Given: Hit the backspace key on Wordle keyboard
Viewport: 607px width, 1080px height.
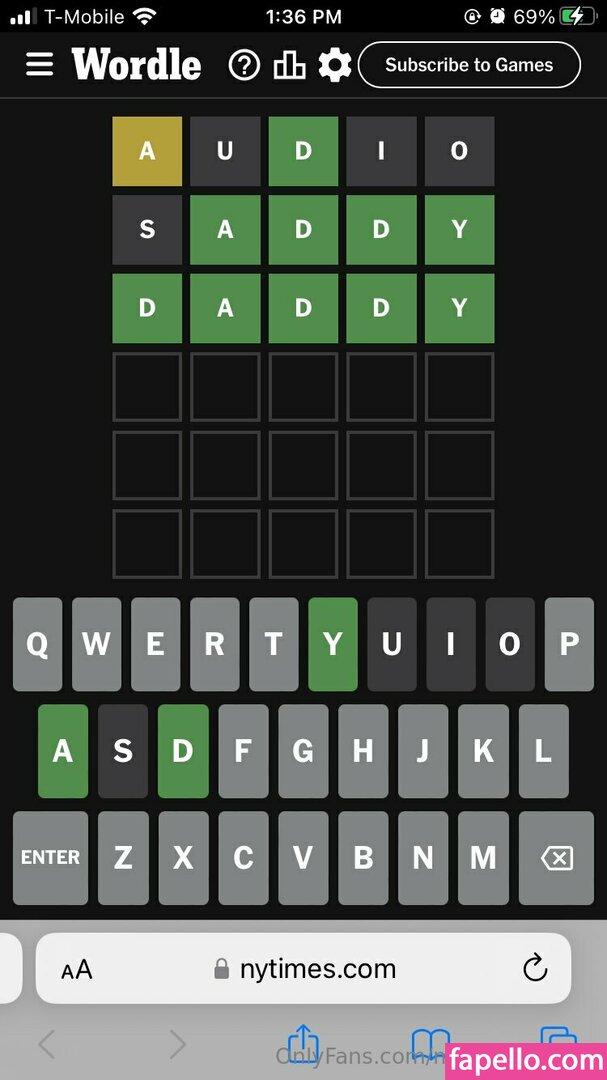Looking at the screenshot, I should click(556, 857).
